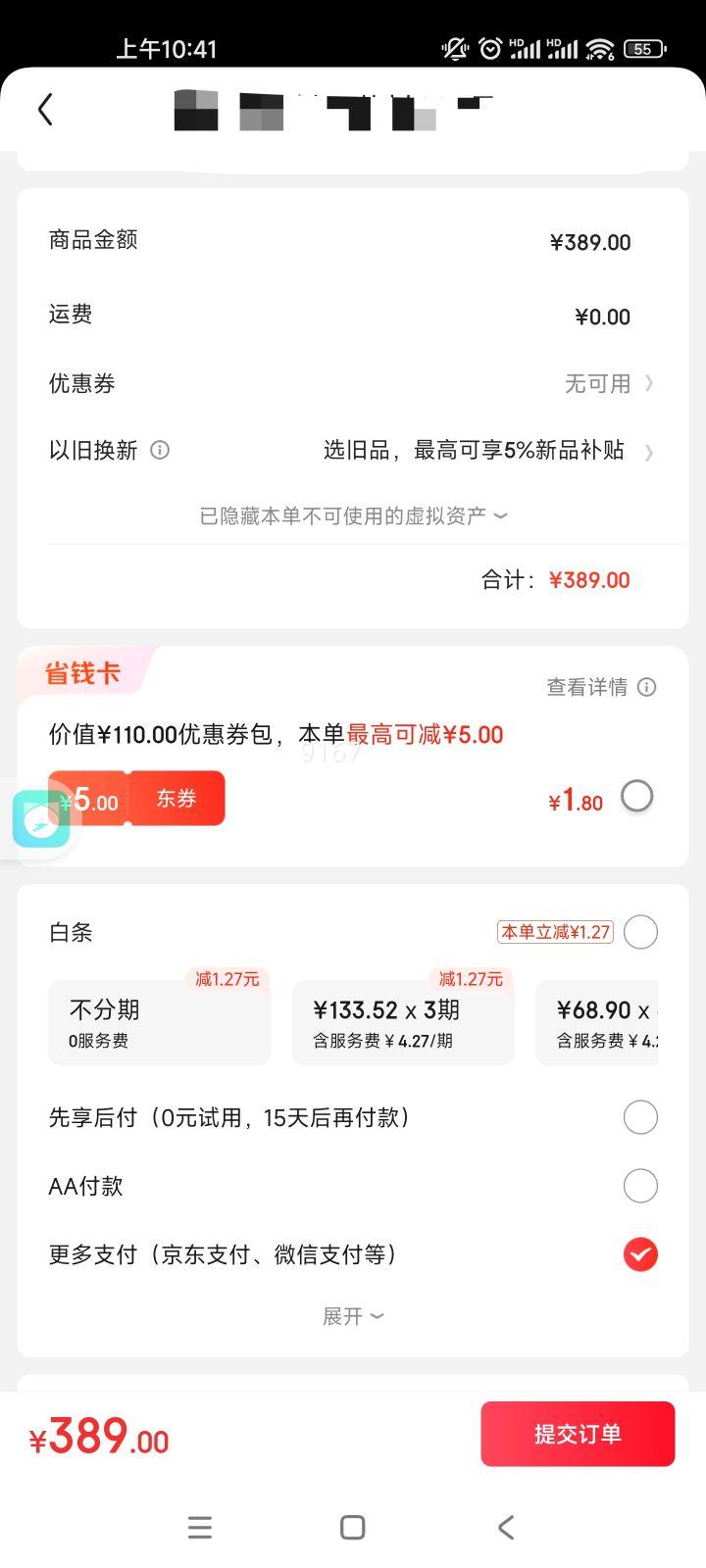Select 白条 as the payment method

pyautogui.click(x=640, y=931)
